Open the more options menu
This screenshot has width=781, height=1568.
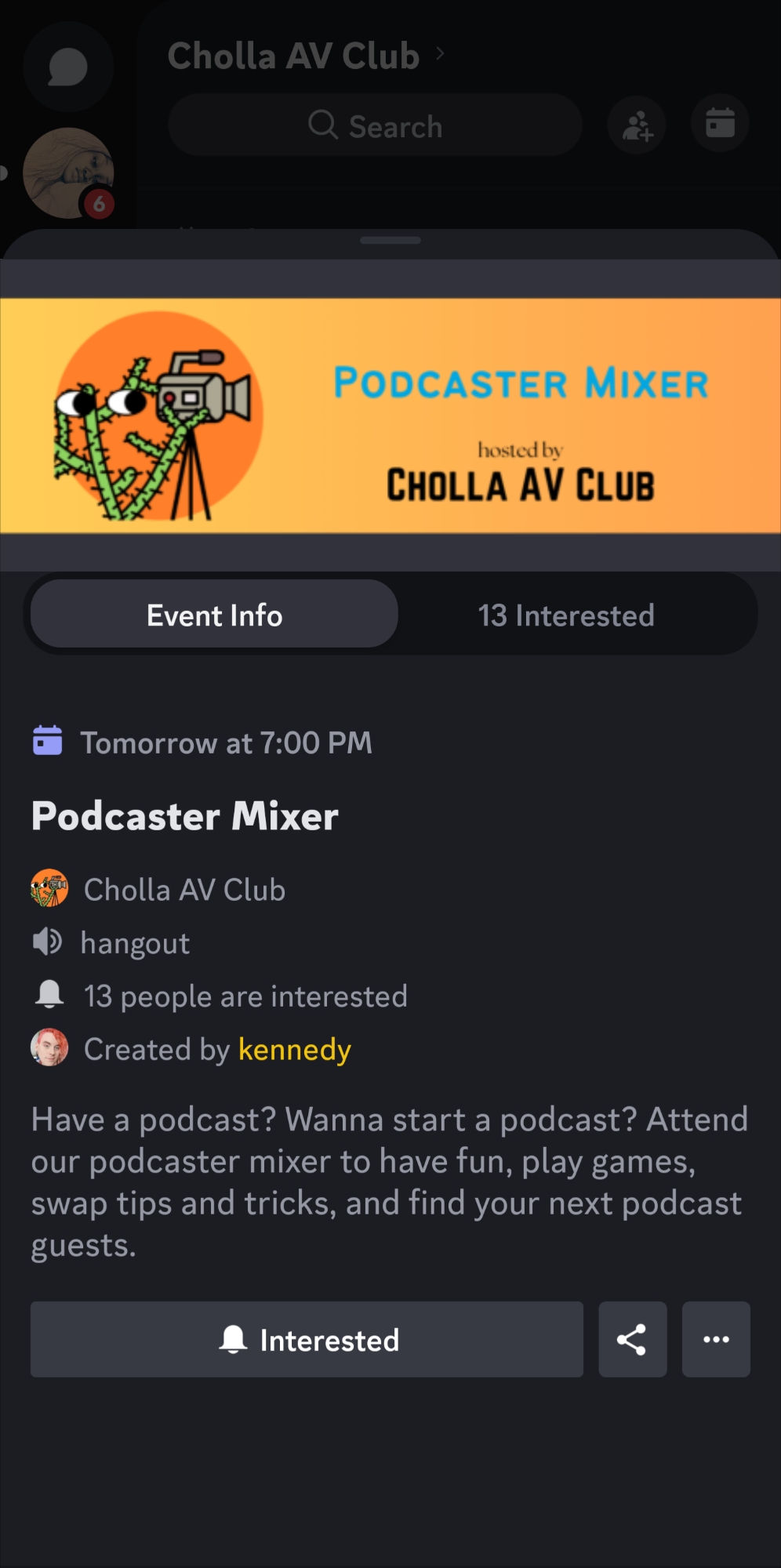[715, 1340]
